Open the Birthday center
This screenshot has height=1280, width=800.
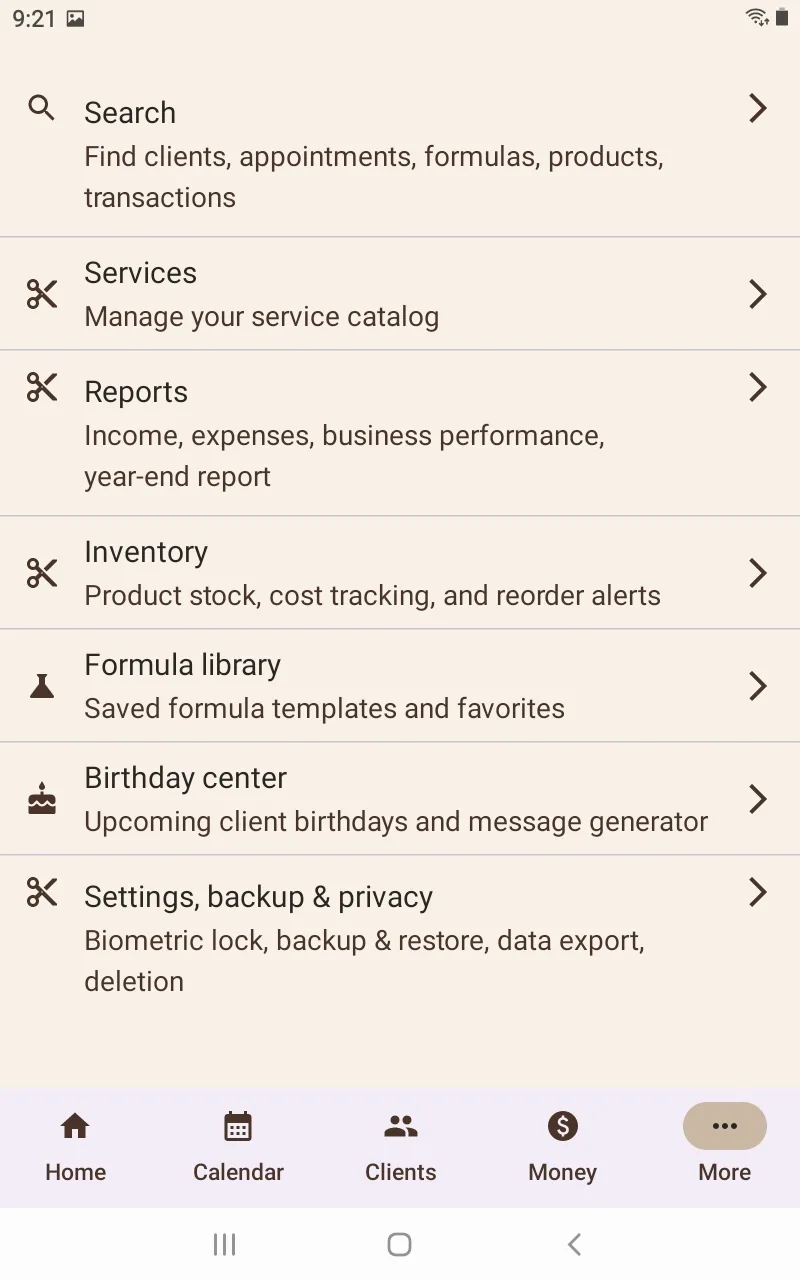[400, 799]
